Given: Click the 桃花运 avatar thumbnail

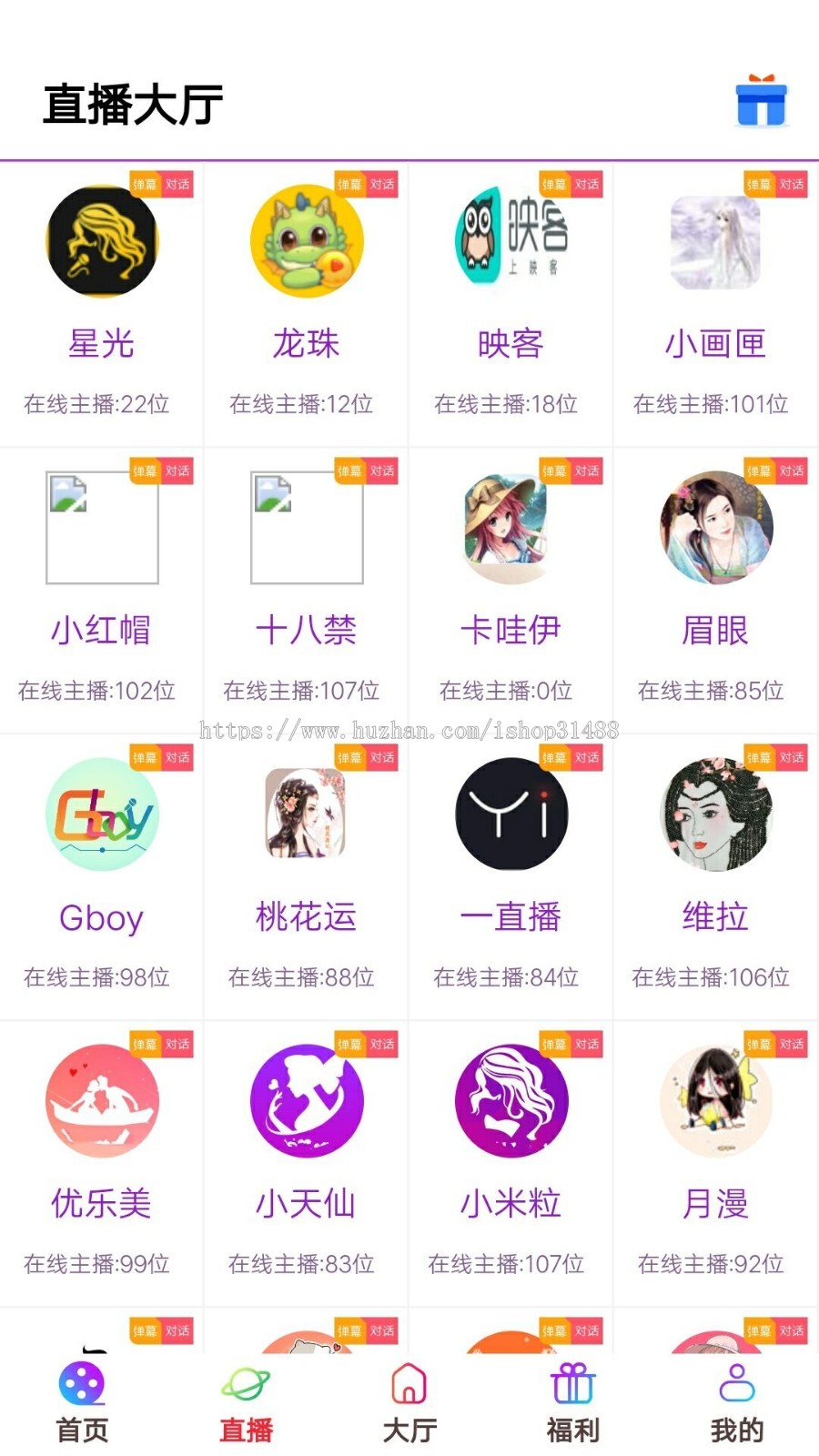Looking at the screenshot, I should point(307,815).
